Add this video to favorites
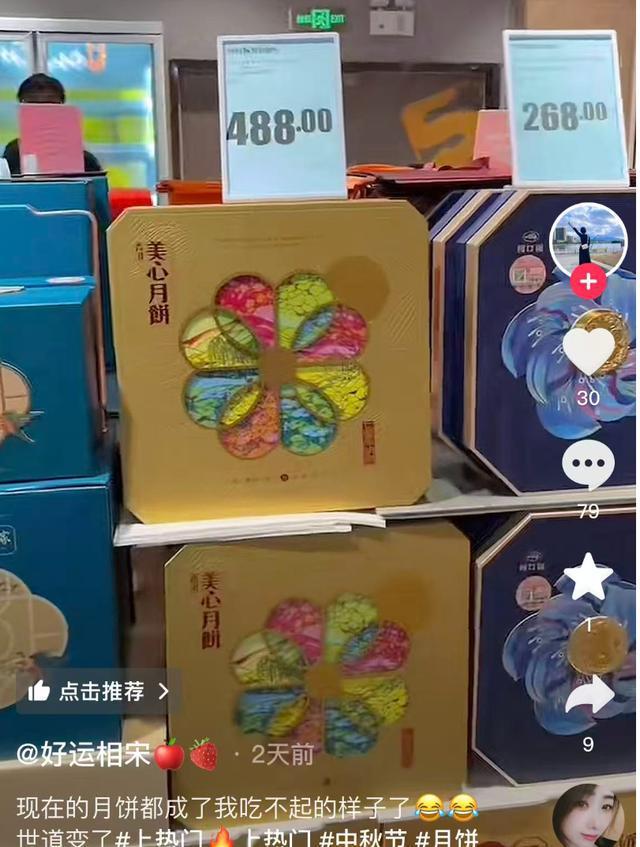This screenshot has height=847, width=640. pyautogui.click(x=588, y=578)
